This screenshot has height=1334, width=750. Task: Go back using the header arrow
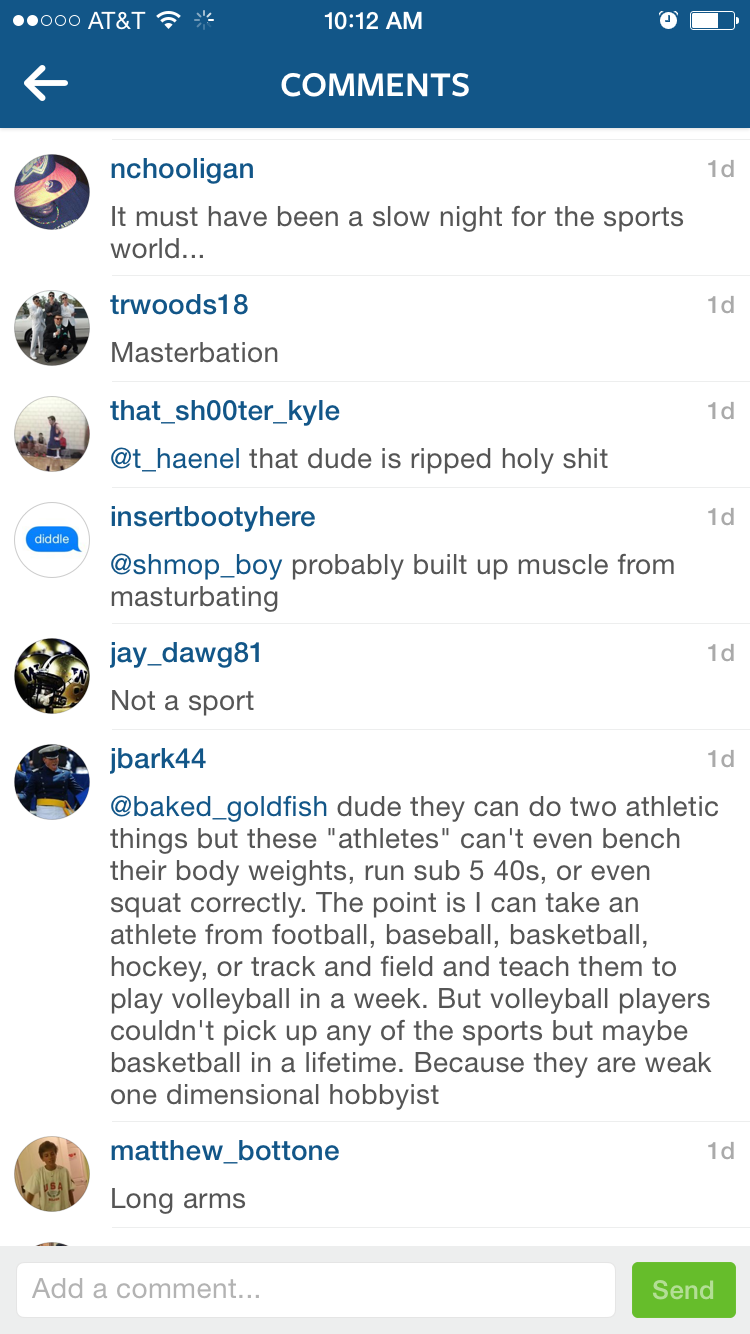(46, 84)
